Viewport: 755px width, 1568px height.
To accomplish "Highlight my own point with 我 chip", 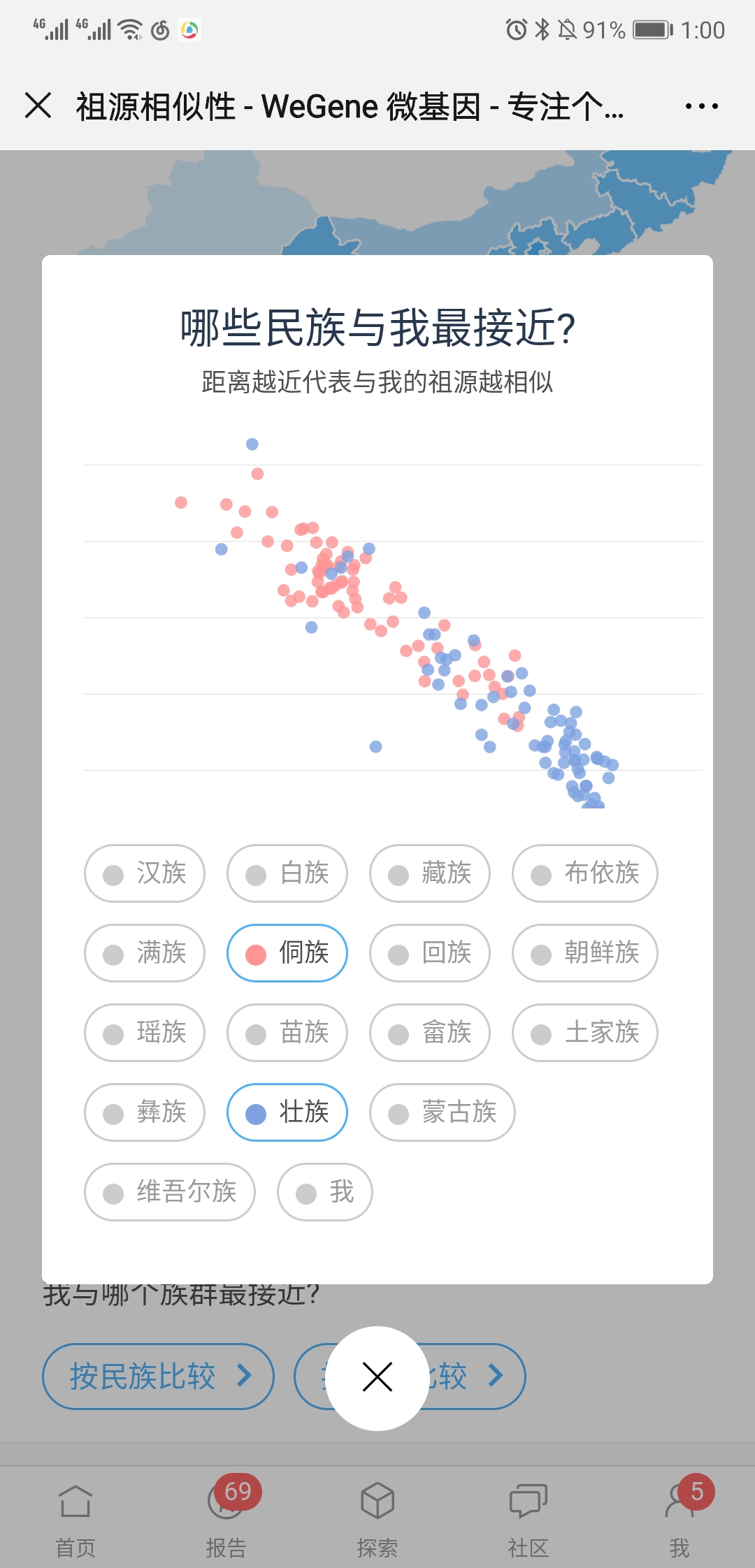I will (325, 1192).
